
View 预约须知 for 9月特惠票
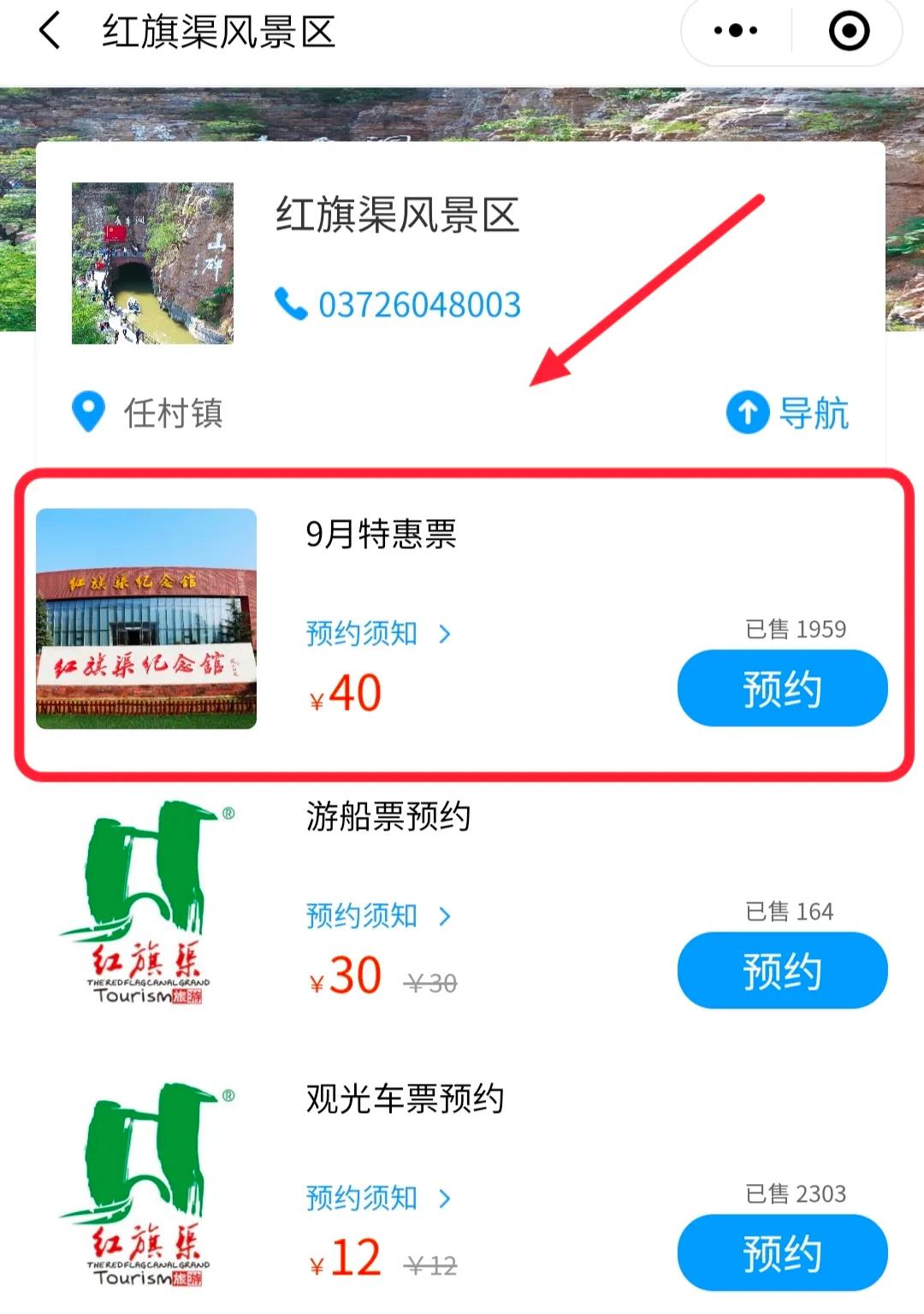[376, 634]
